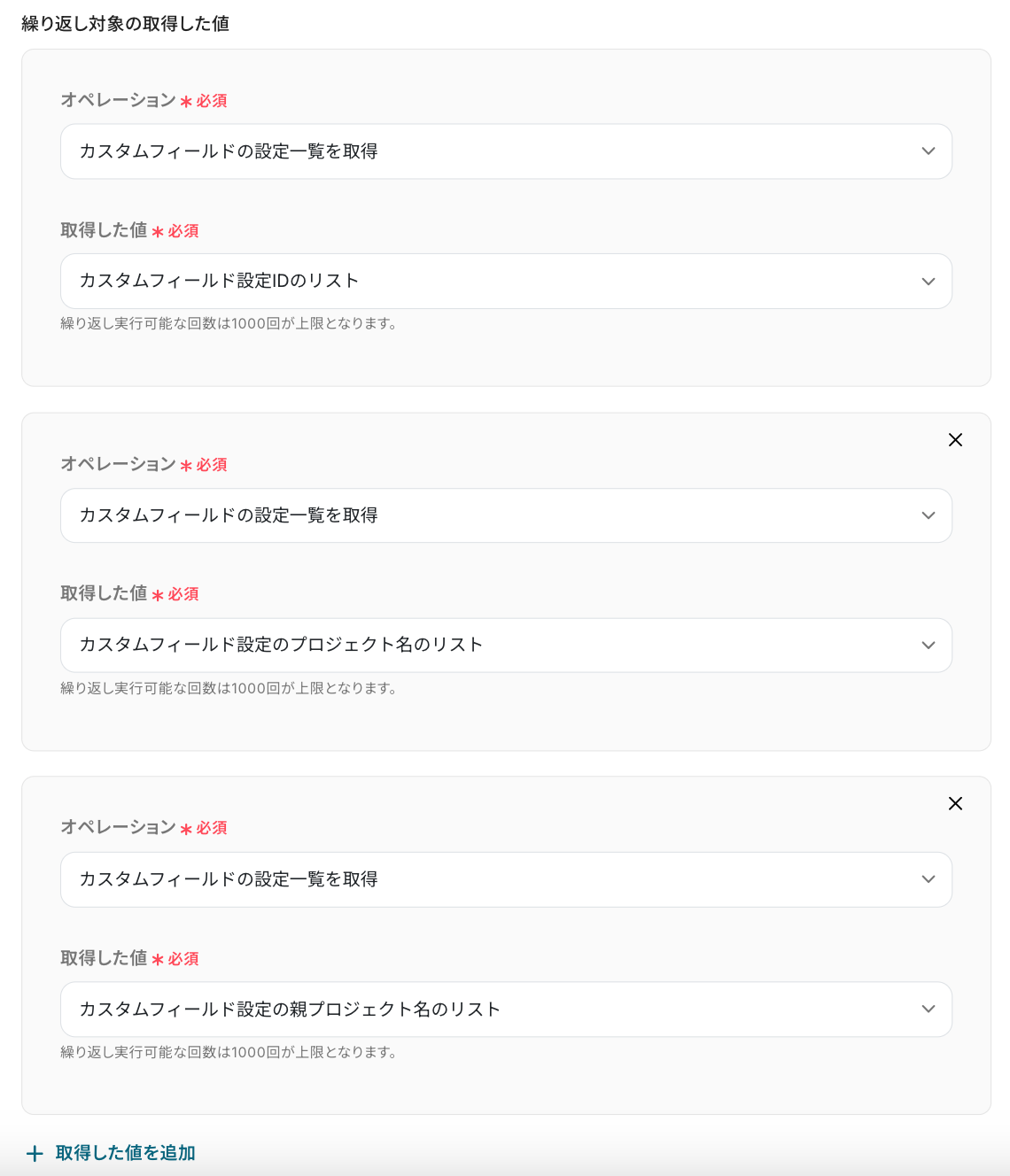Remove the 親プロジェクト名のリスト card
1010x1176 pixels.
point(955,804)
